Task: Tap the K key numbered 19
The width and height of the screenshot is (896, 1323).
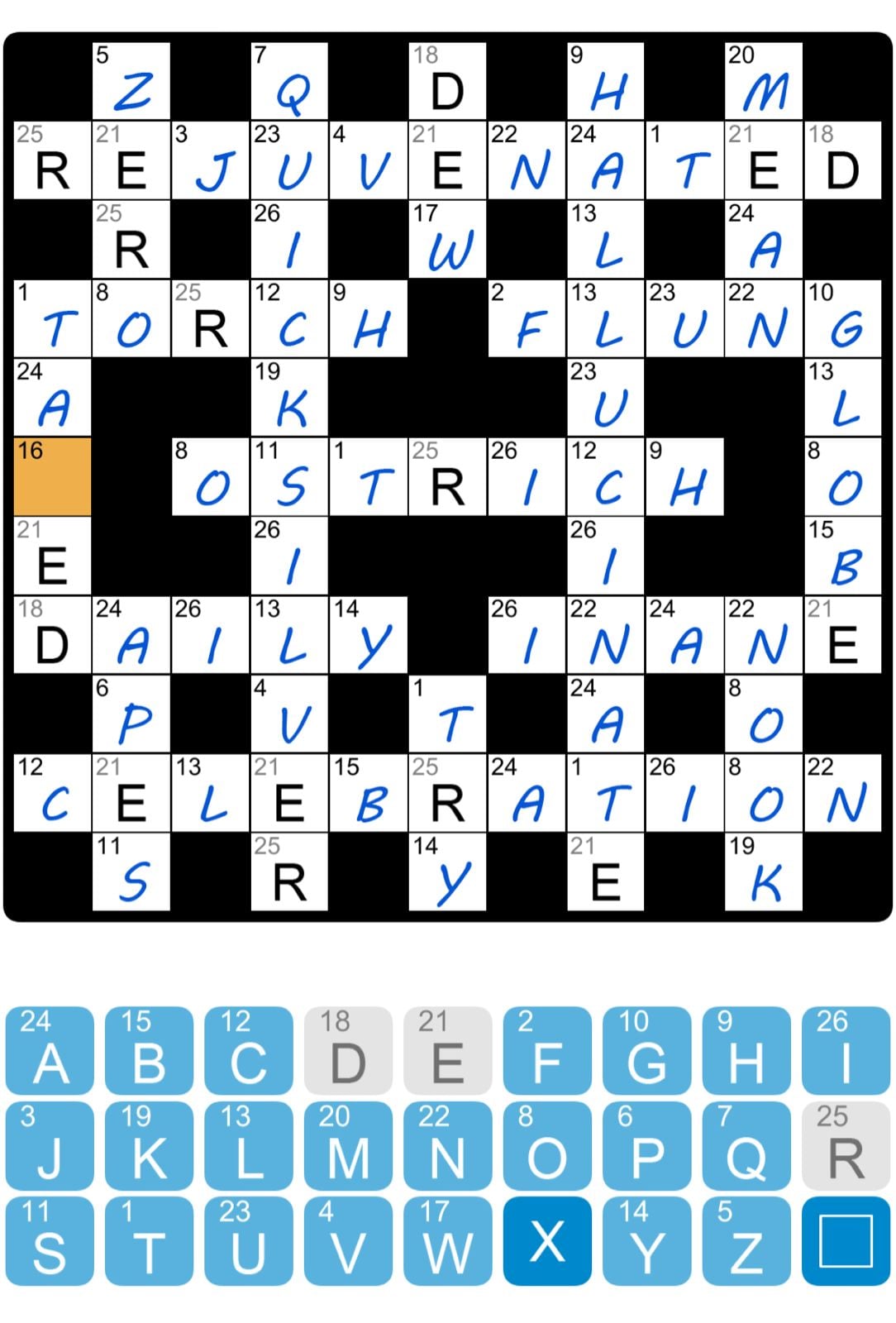Action: (x=149, y=1145)
